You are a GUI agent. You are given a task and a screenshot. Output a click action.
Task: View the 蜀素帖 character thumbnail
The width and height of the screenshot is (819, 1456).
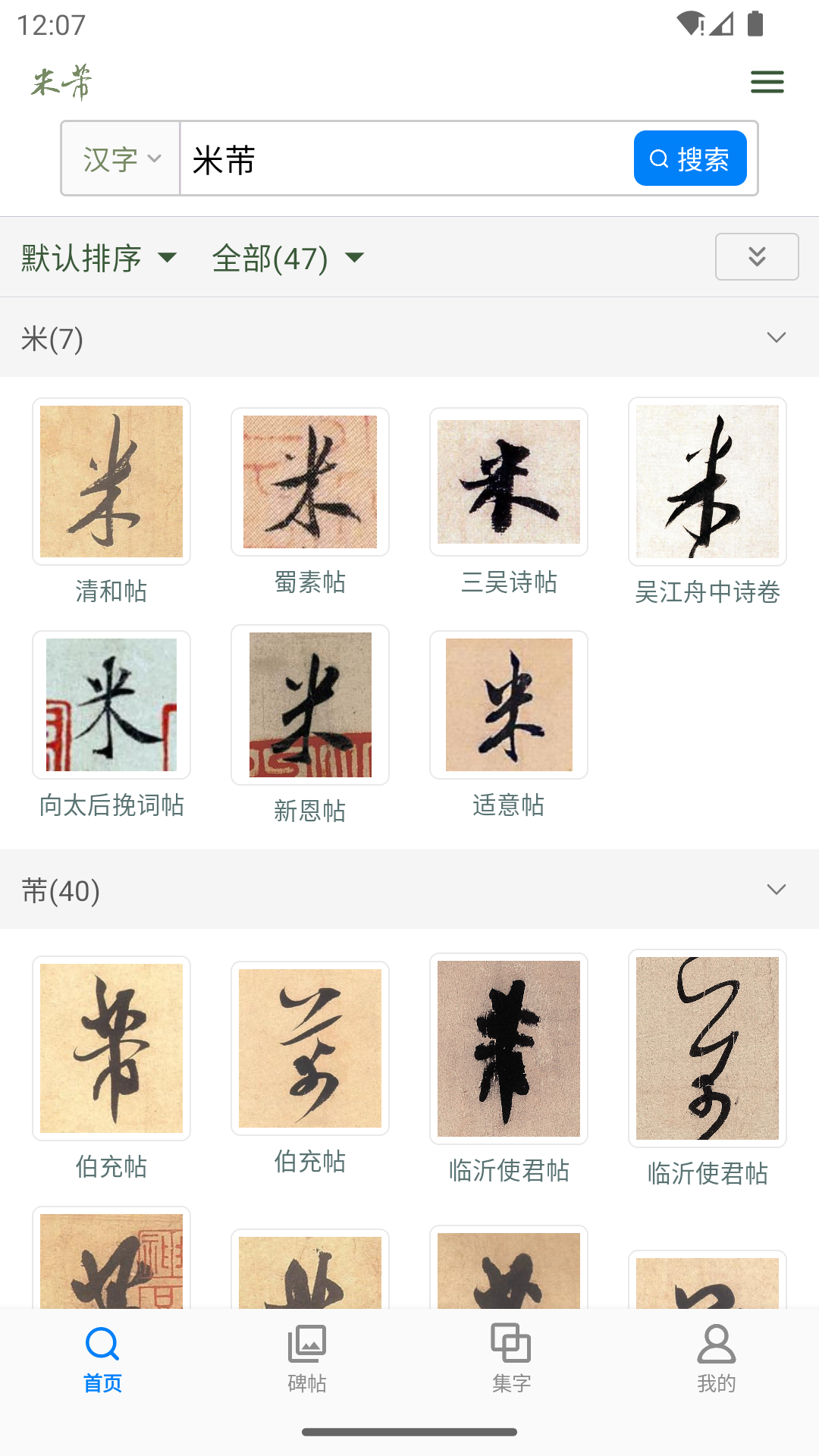(x=309, y=481)
